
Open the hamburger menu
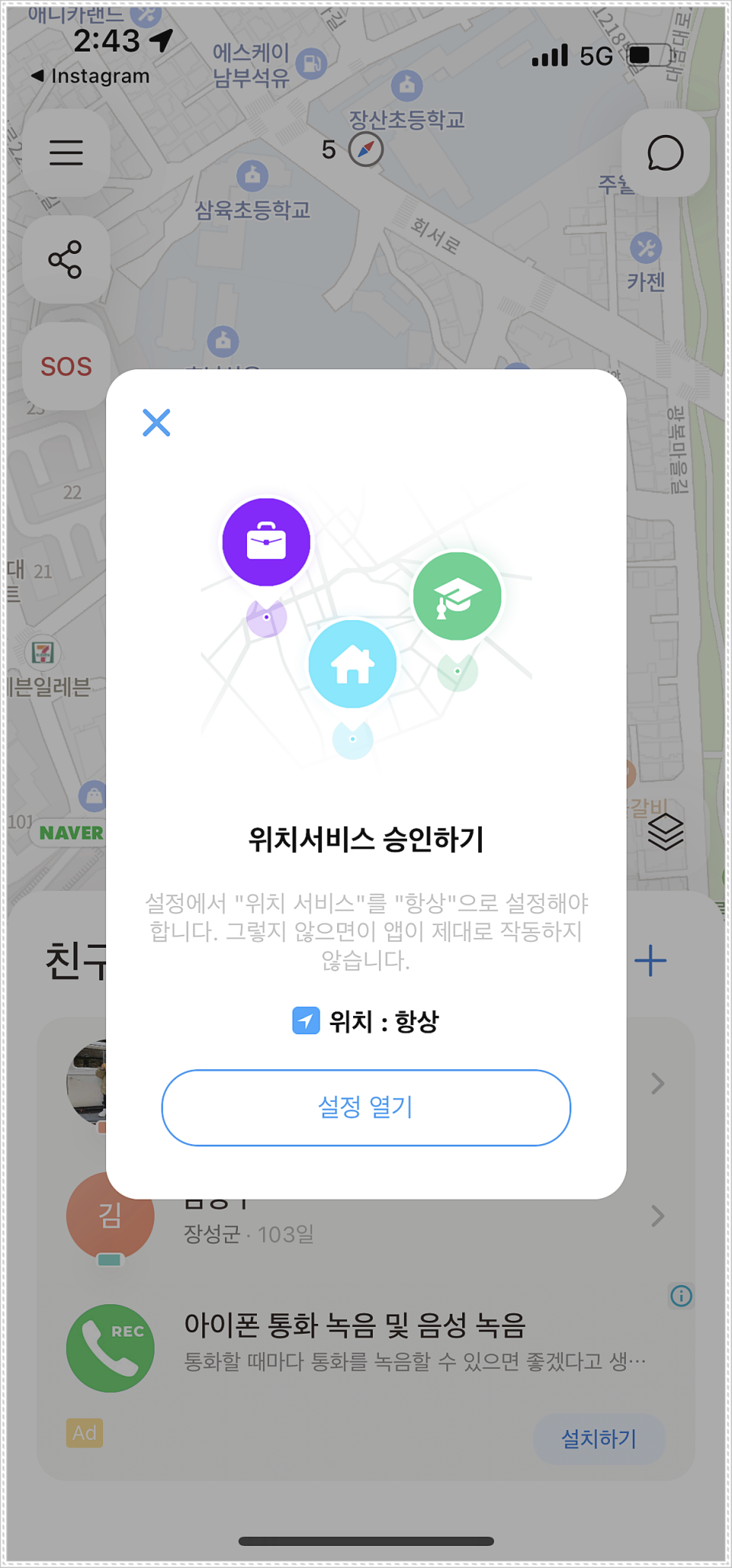click(66, 152)
